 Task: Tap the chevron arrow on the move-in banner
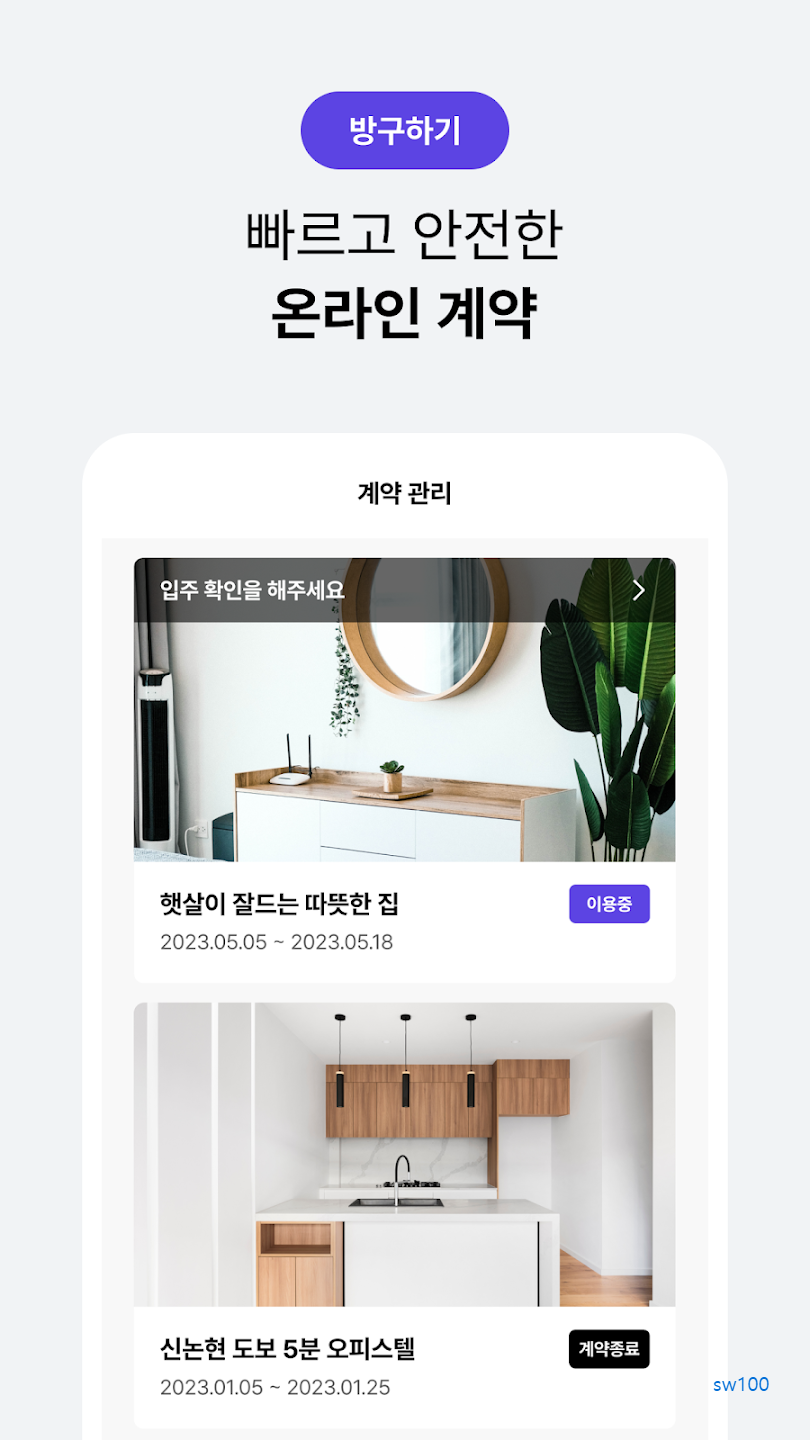[x=638, y=590]
